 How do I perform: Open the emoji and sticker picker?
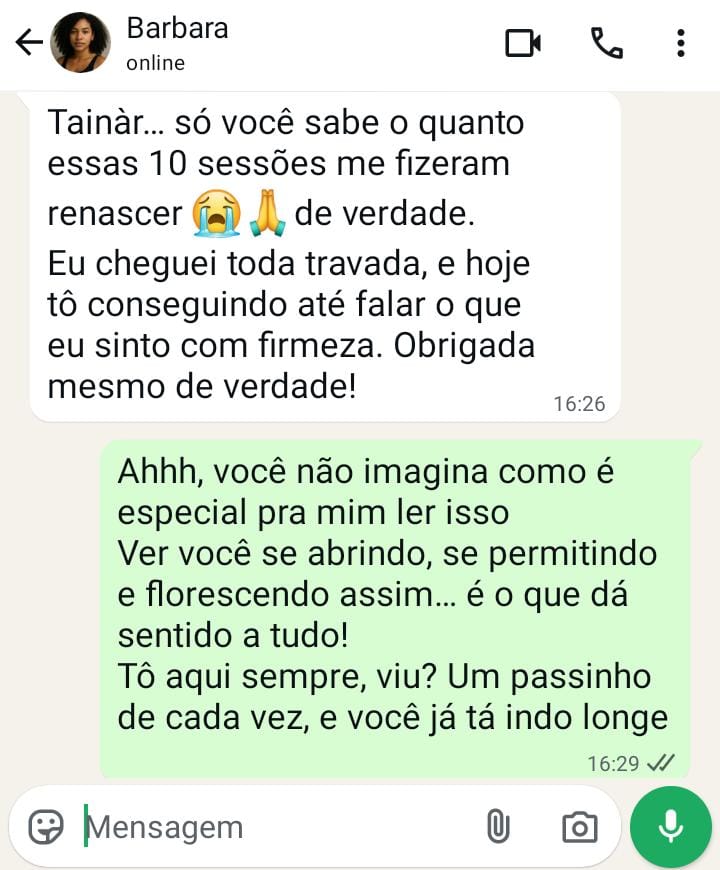coord(46,827)
